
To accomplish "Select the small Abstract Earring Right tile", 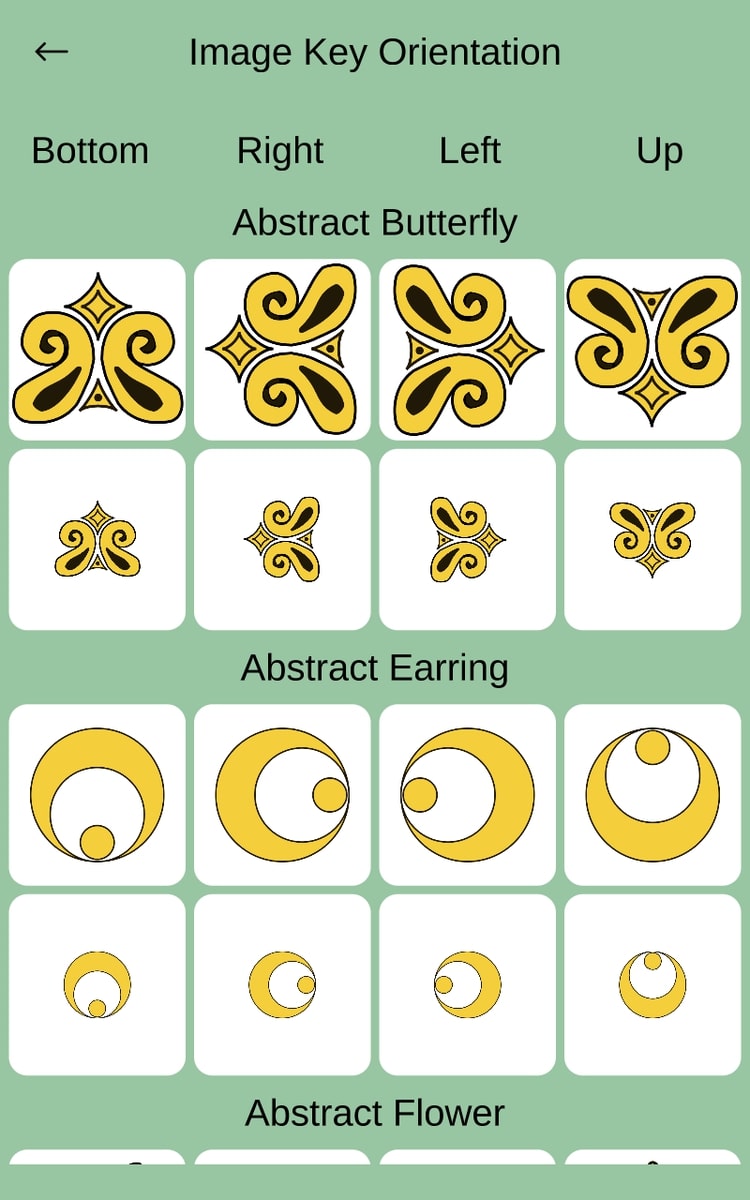I will point(282,984).
